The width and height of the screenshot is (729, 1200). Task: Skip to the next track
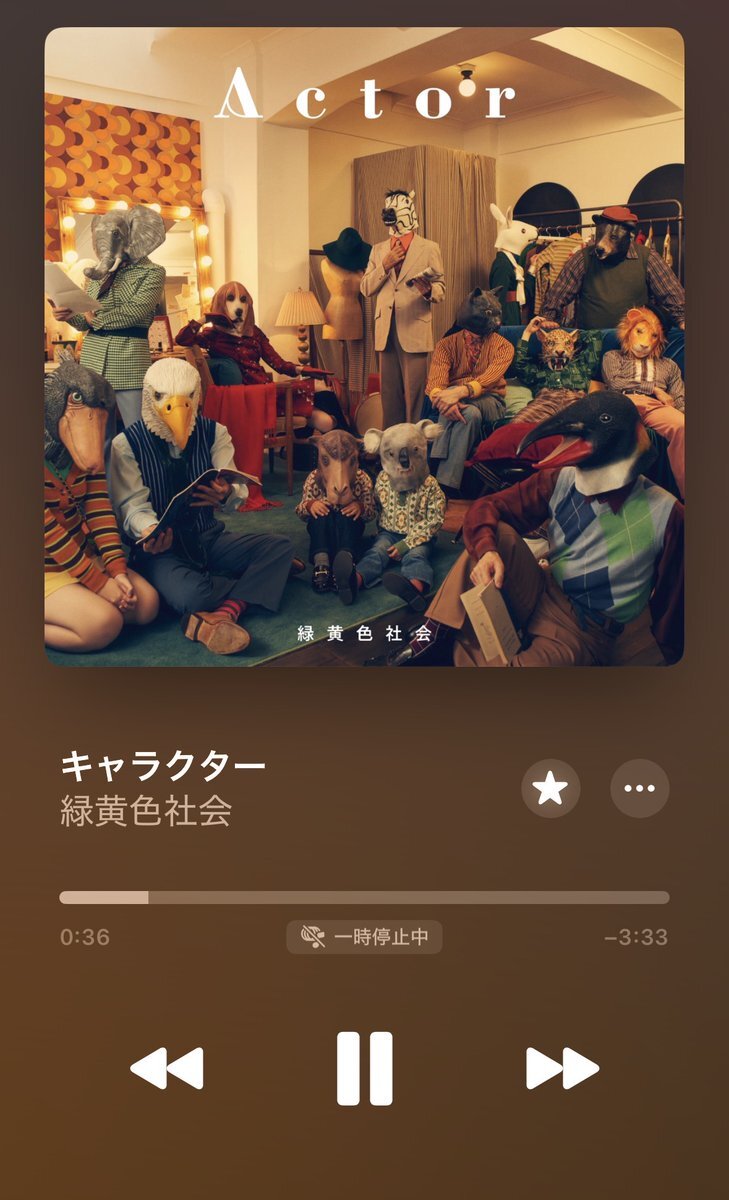(562, 1068)
